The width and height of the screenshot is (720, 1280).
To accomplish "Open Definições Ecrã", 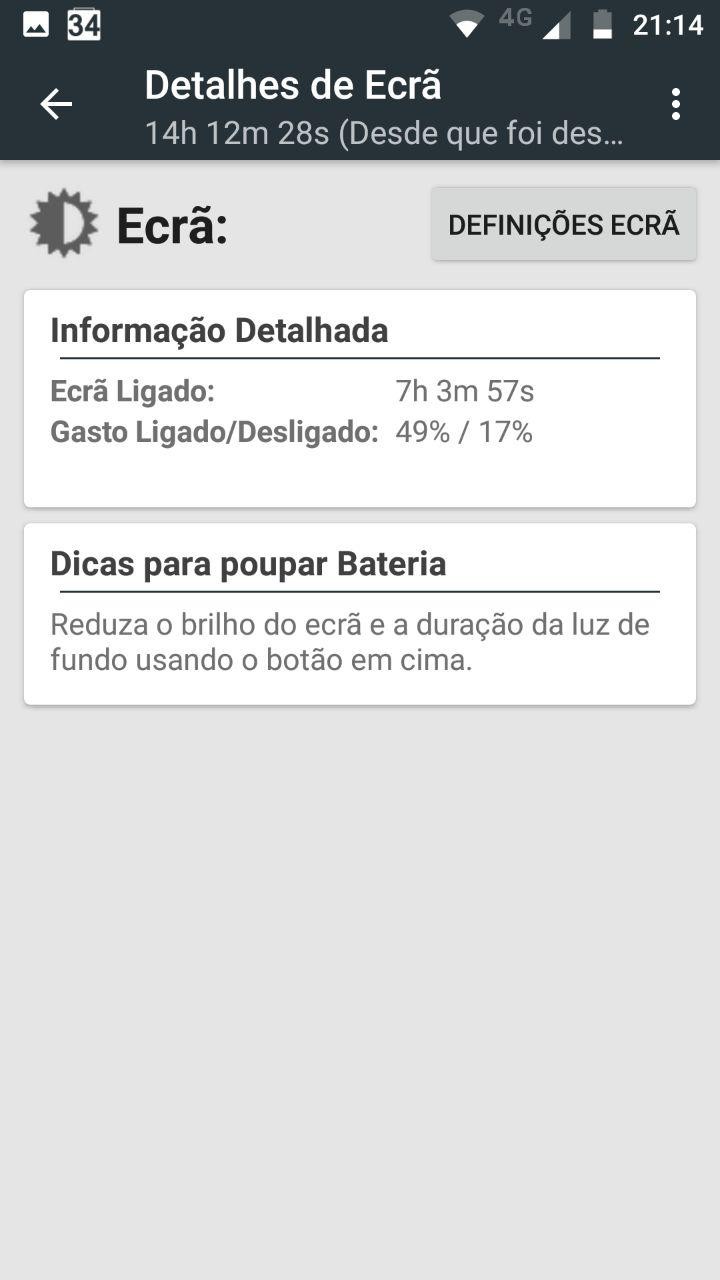I will (x=564, y=224).
